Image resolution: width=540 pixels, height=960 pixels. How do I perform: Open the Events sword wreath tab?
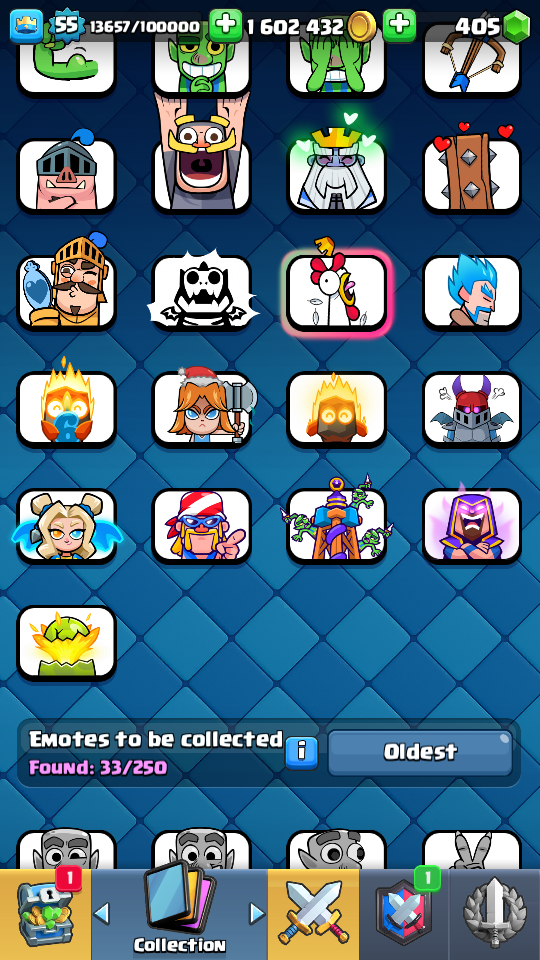coord(495,914)
